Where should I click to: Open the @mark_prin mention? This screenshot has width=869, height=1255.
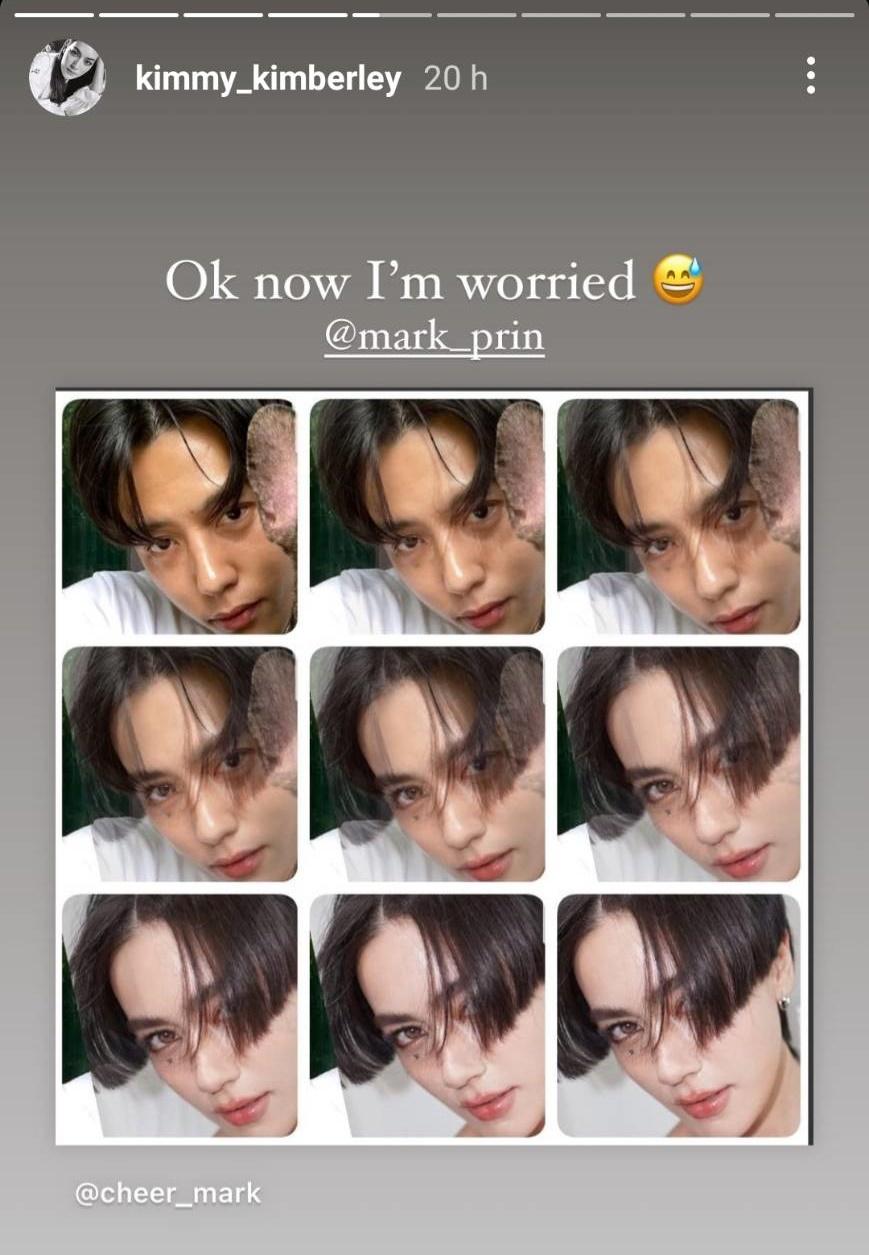[x=434, y=336]
